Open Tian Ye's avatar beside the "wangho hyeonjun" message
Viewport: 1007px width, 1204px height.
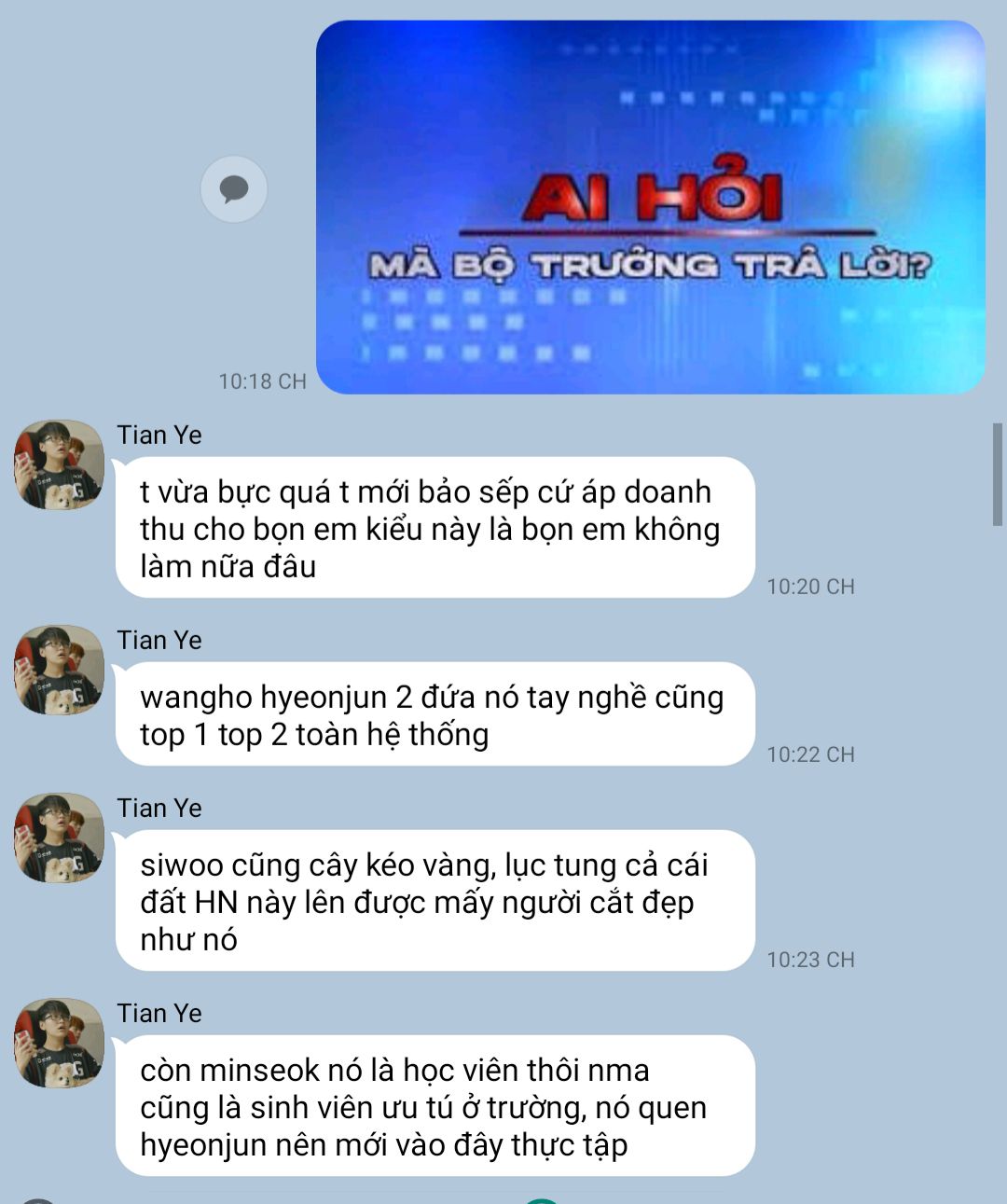pos(59,670)
